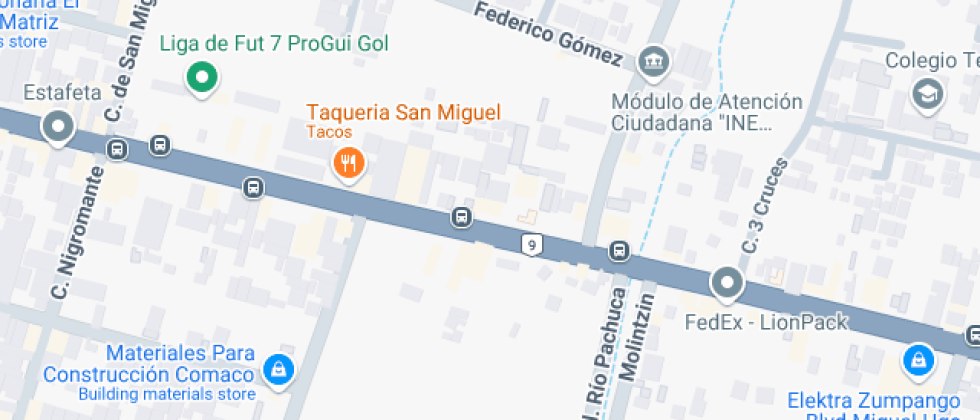The image size is (980, 420).
Task: Tap the Elektra Zumpango shopping marker
Action: click(x=916, y=359)
